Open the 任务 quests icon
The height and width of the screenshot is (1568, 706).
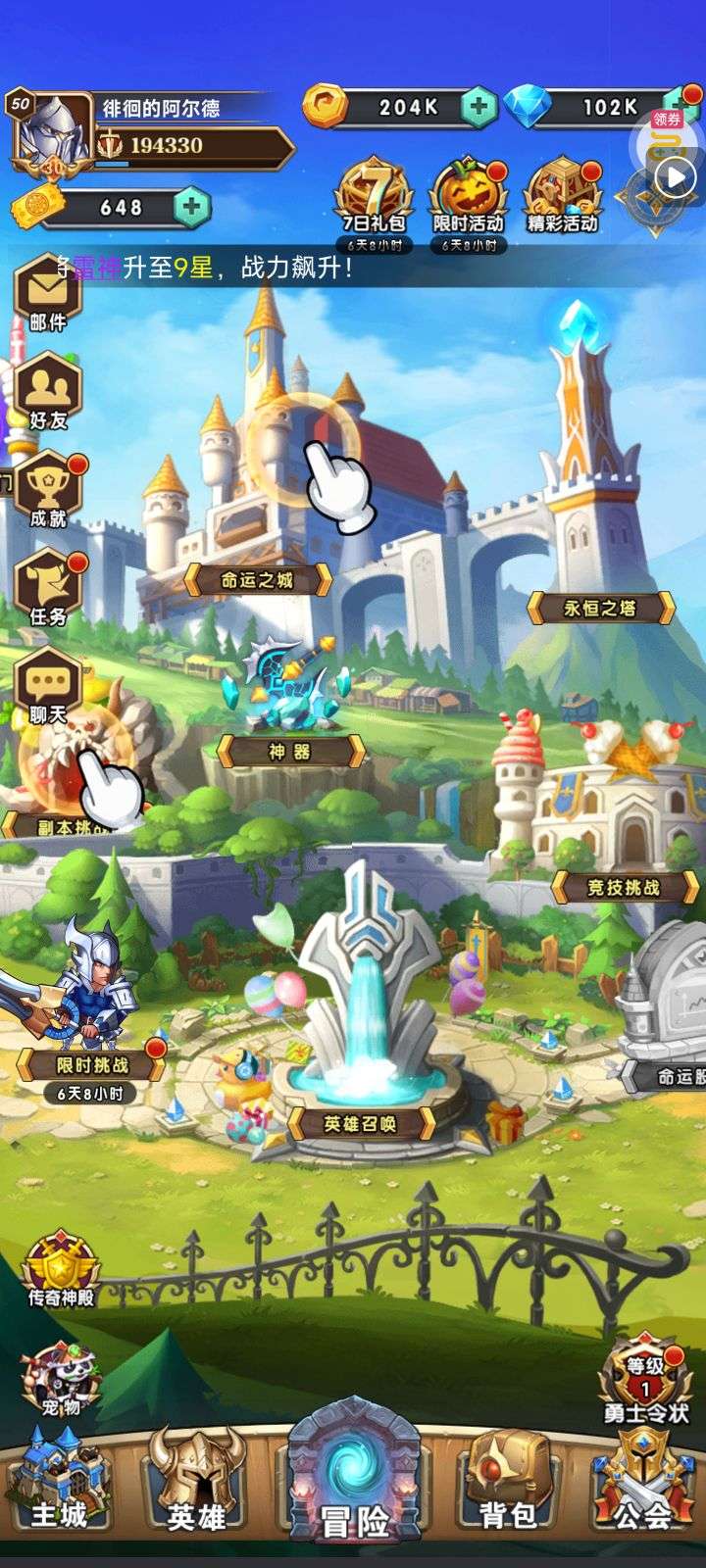point(48,588)
